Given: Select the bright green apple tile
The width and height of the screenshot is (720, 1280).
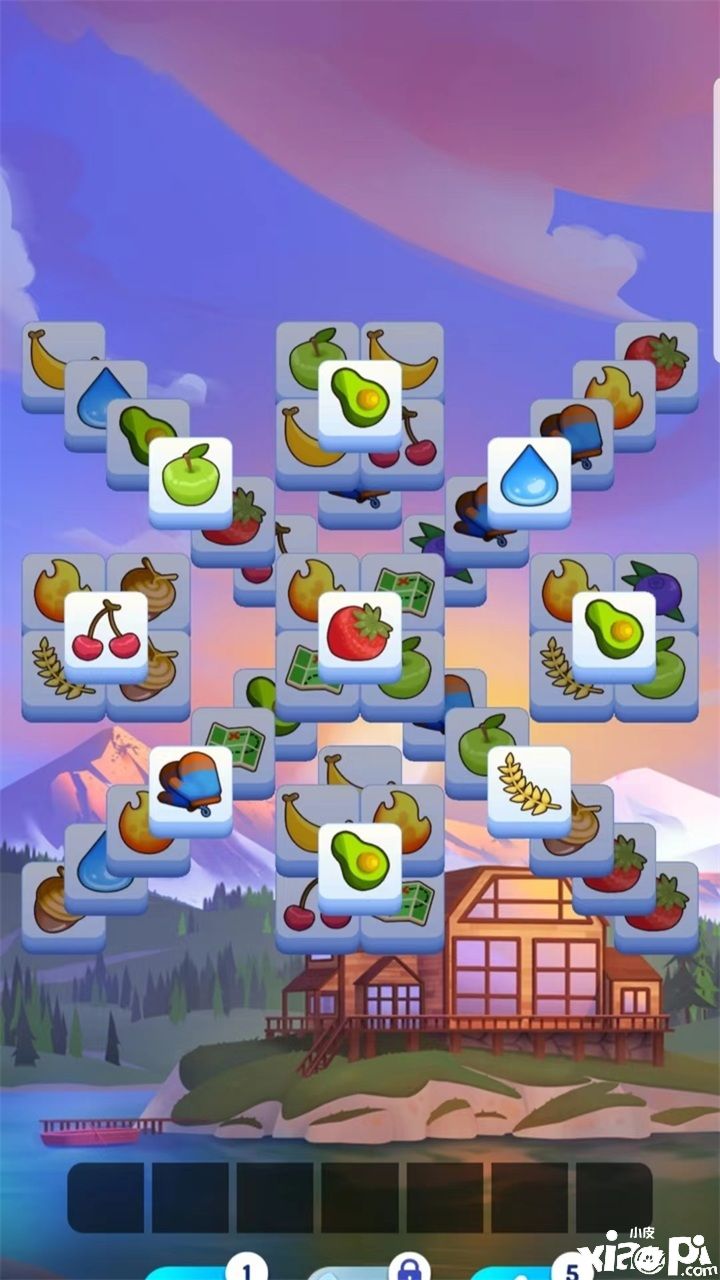Looking at the screenshot, I should (190, 478).
